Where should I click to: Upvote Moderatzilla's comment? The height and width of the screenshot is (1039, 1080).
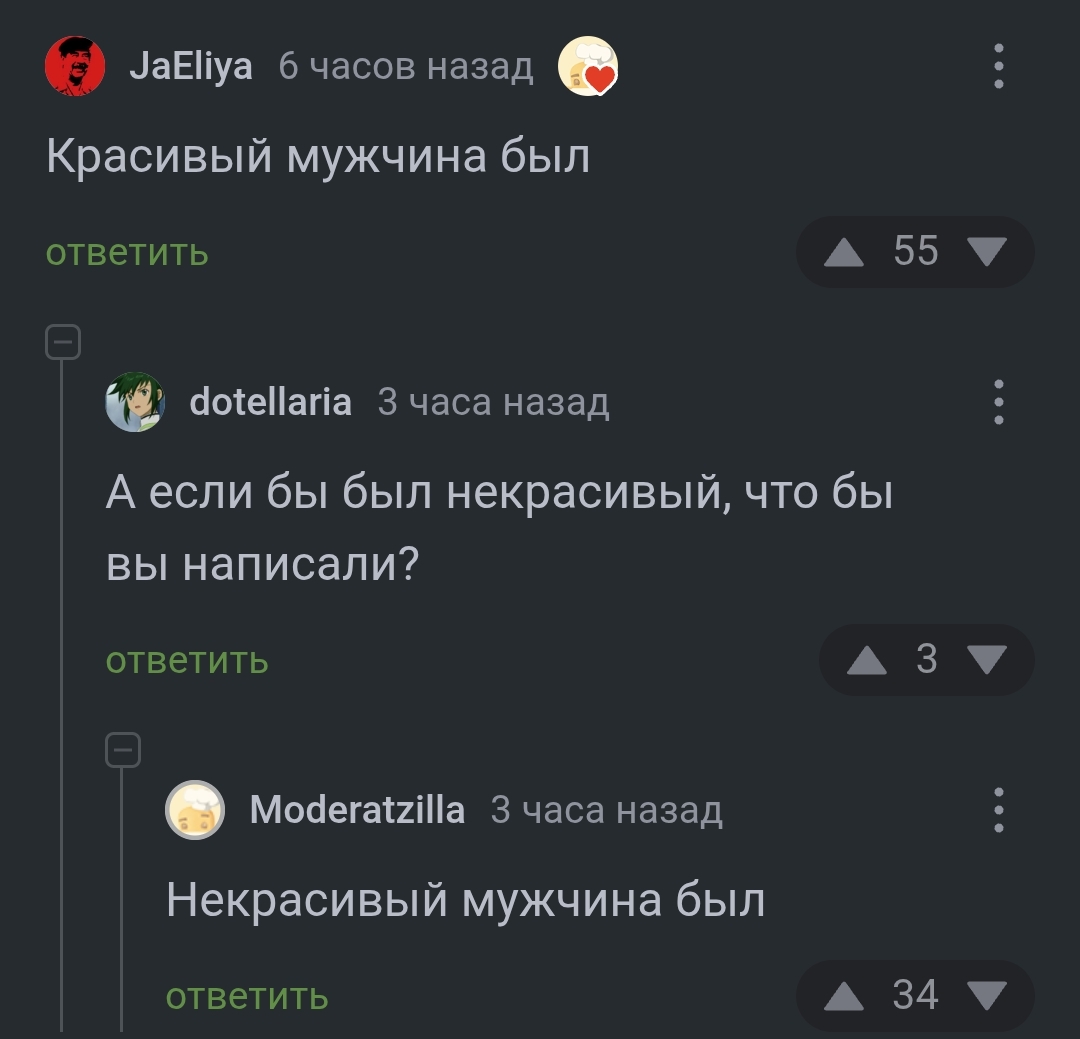pos(845,996)
